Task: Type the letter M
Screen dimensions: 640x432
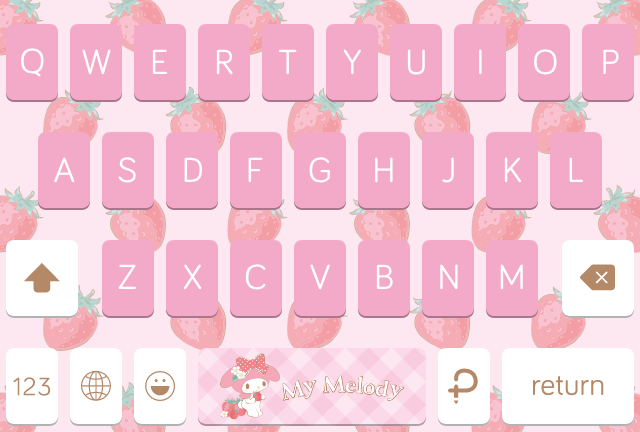Action: (512, 278)
